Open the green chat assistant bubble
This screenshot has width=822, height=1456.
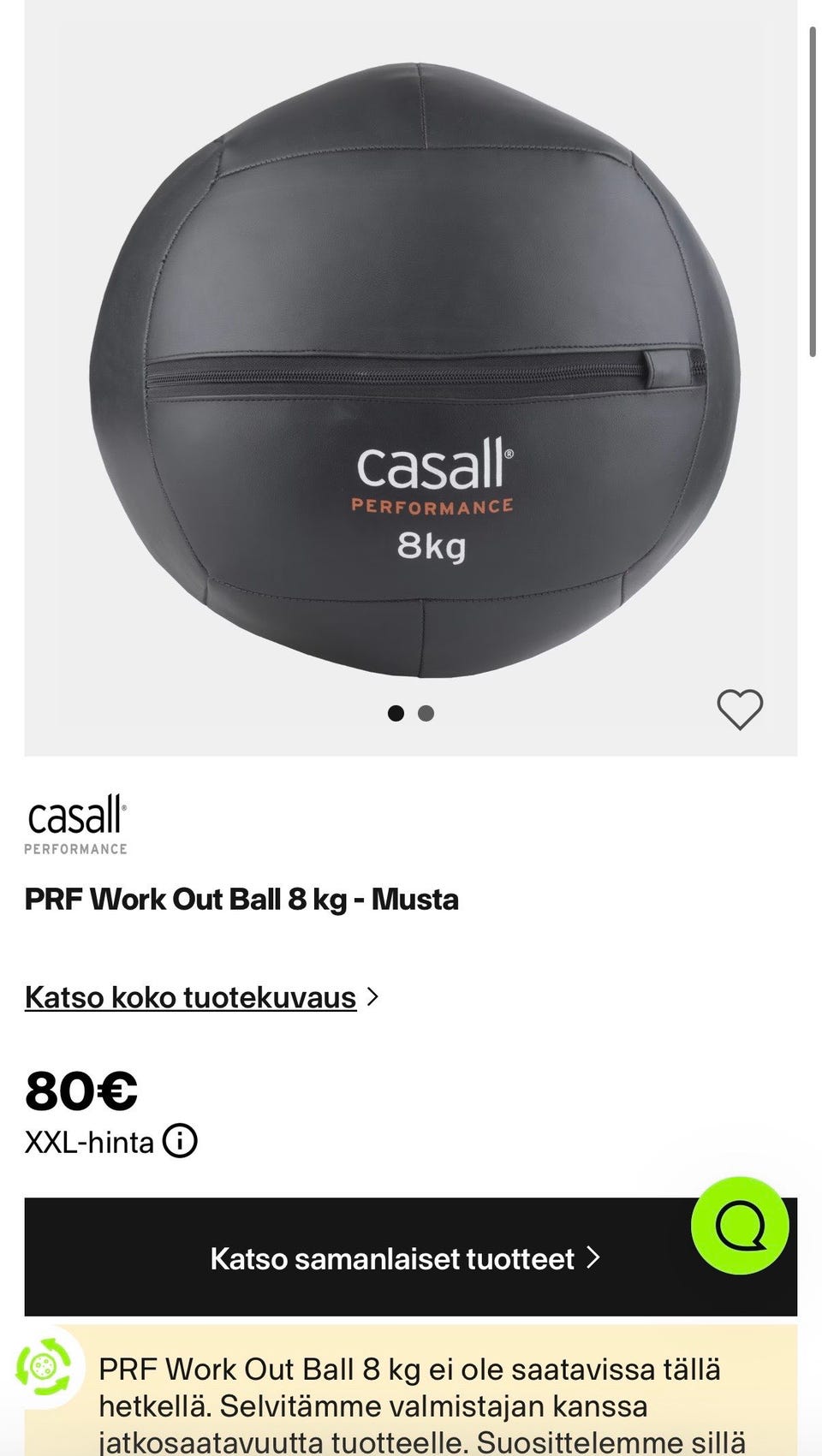point(741,1226)
